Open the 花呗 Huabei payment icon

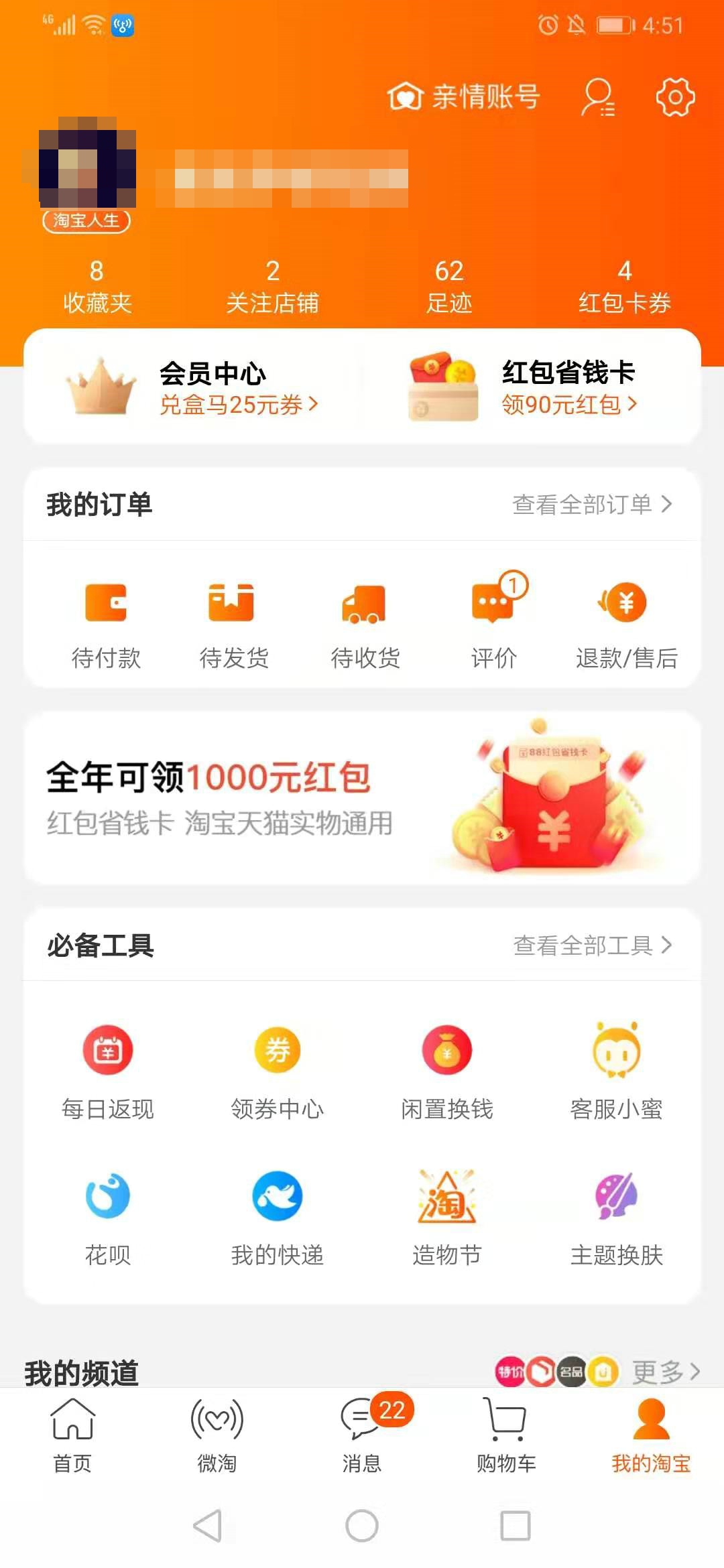point(107,1214)
